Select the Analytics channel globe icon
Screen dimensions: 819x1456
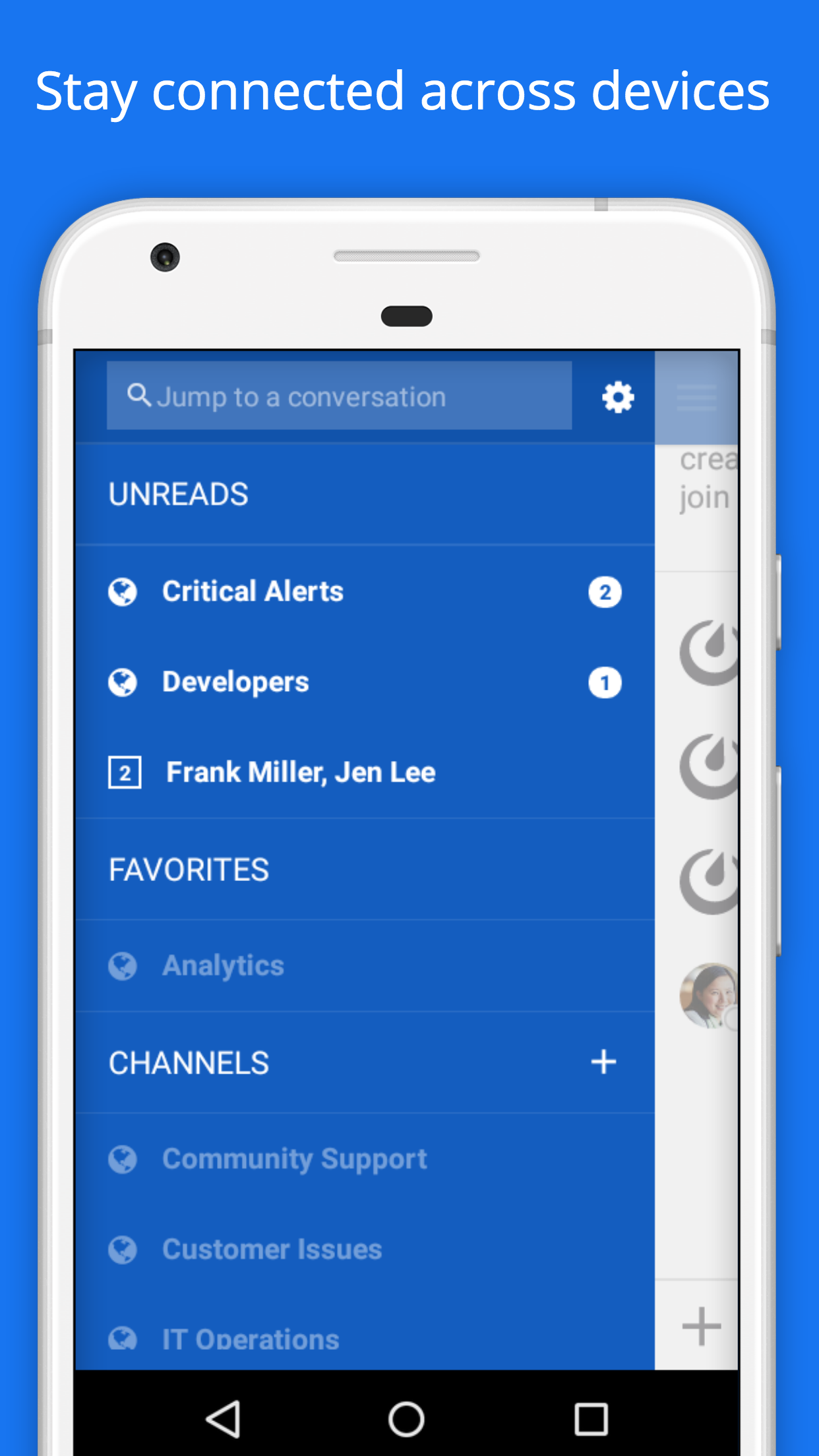click(x=123, y=965)
